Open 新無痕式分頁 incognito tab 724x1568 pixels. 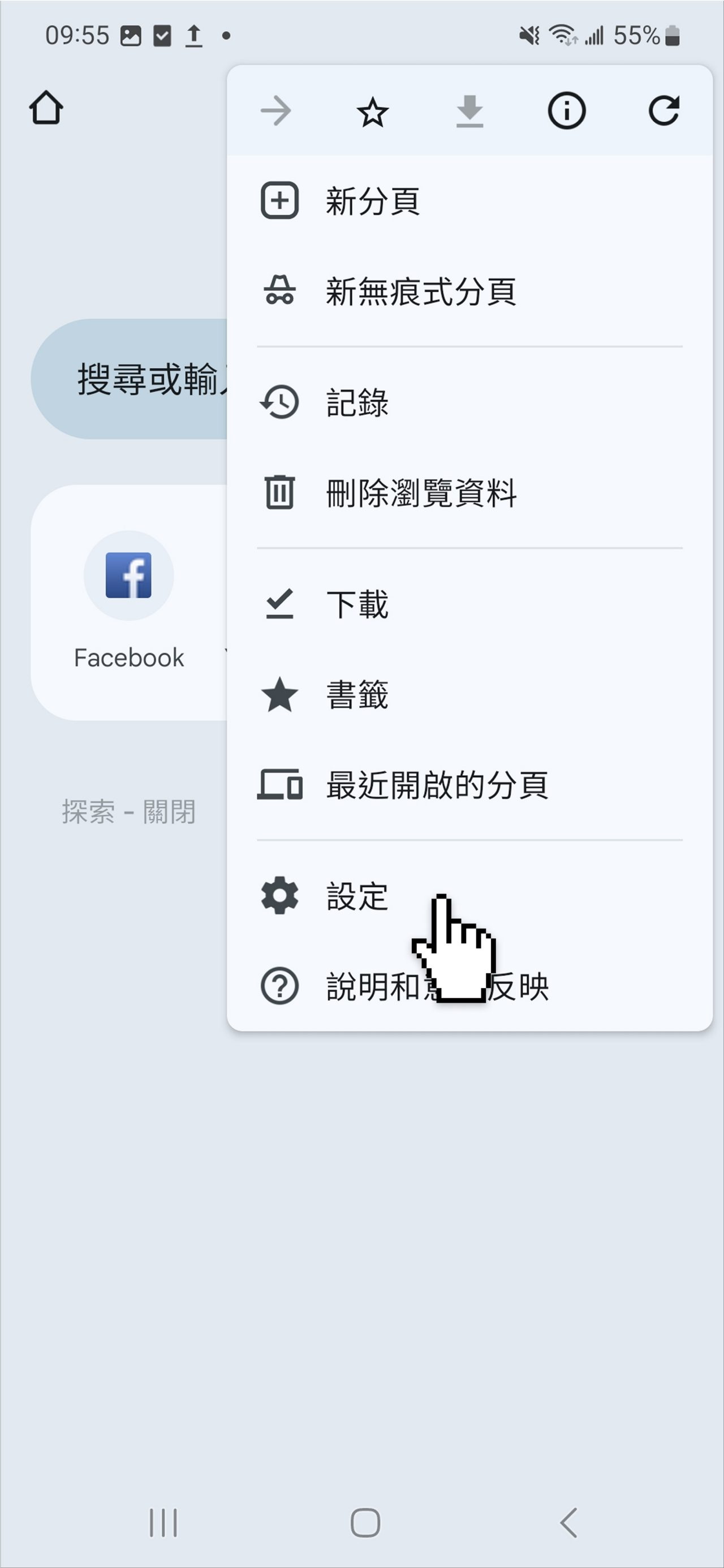click(469, 291)
